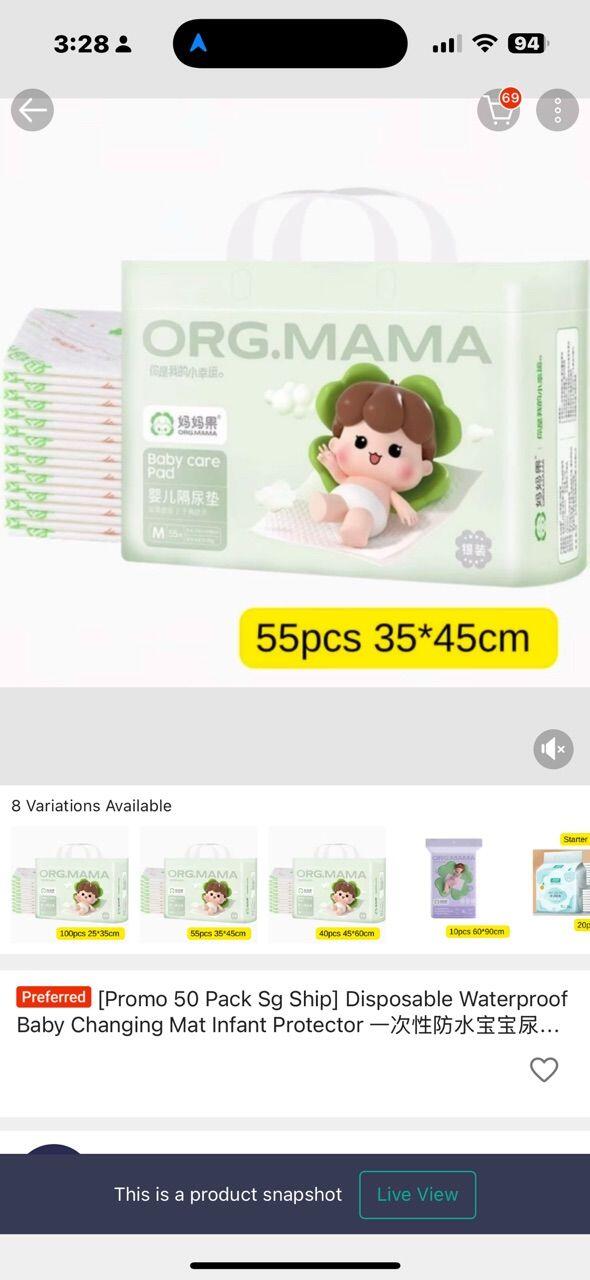The image size is (590, 1280).
Task: Choose the 40pcs 45*60cm variation
Action: [327, 884]
